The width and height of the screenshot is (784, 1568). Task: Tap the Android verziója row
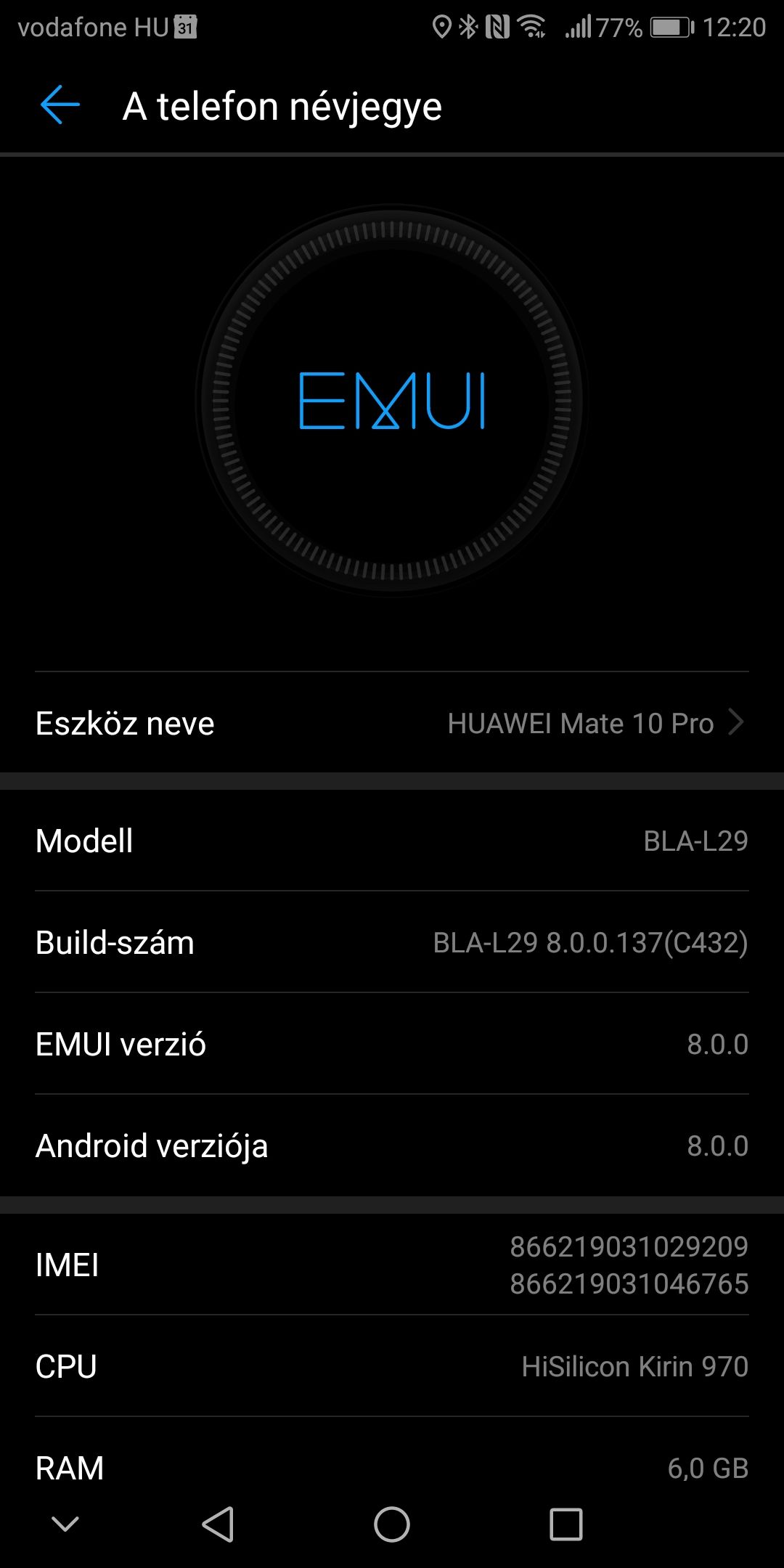[392, 1146]
